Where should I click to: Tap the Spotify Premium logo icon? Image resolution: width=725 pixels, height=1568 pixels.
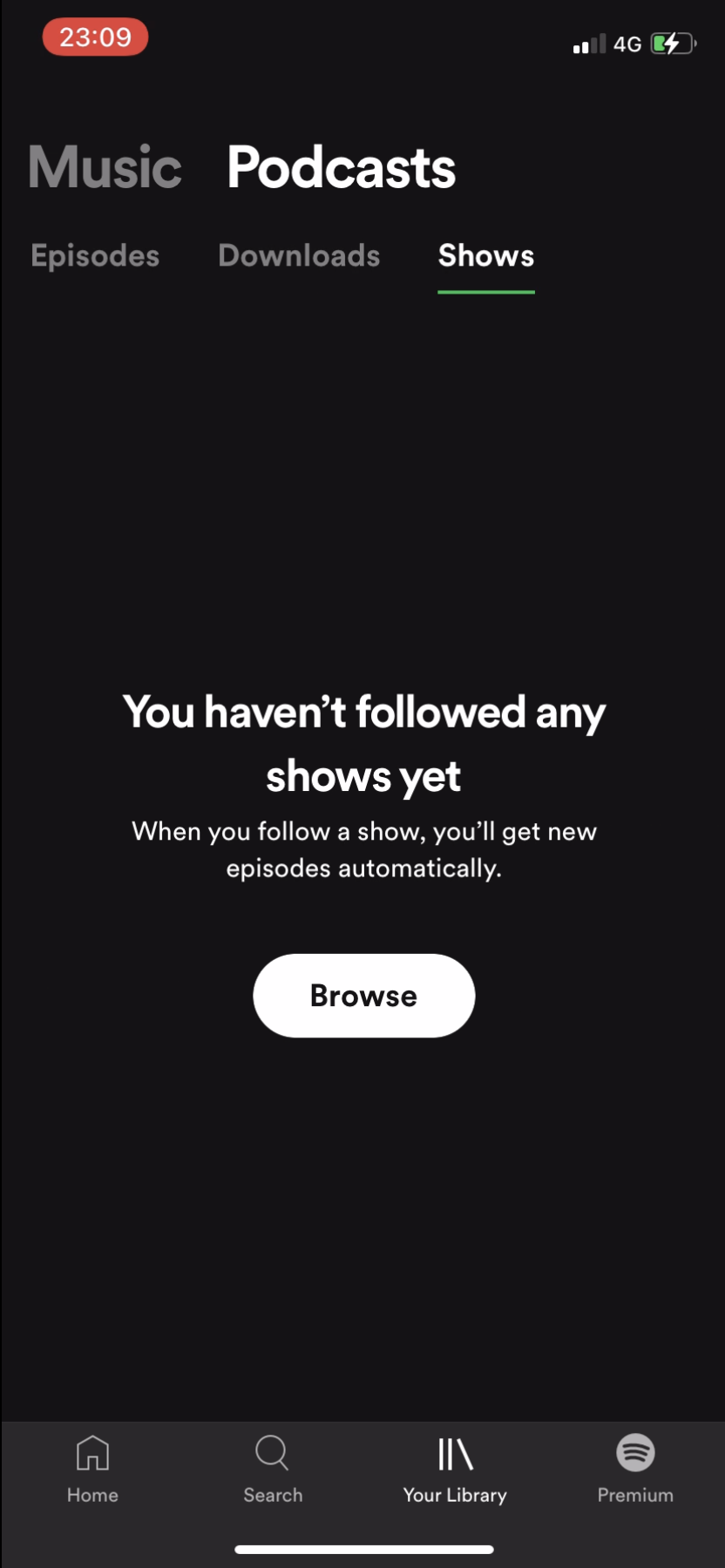coord(634,1453)
